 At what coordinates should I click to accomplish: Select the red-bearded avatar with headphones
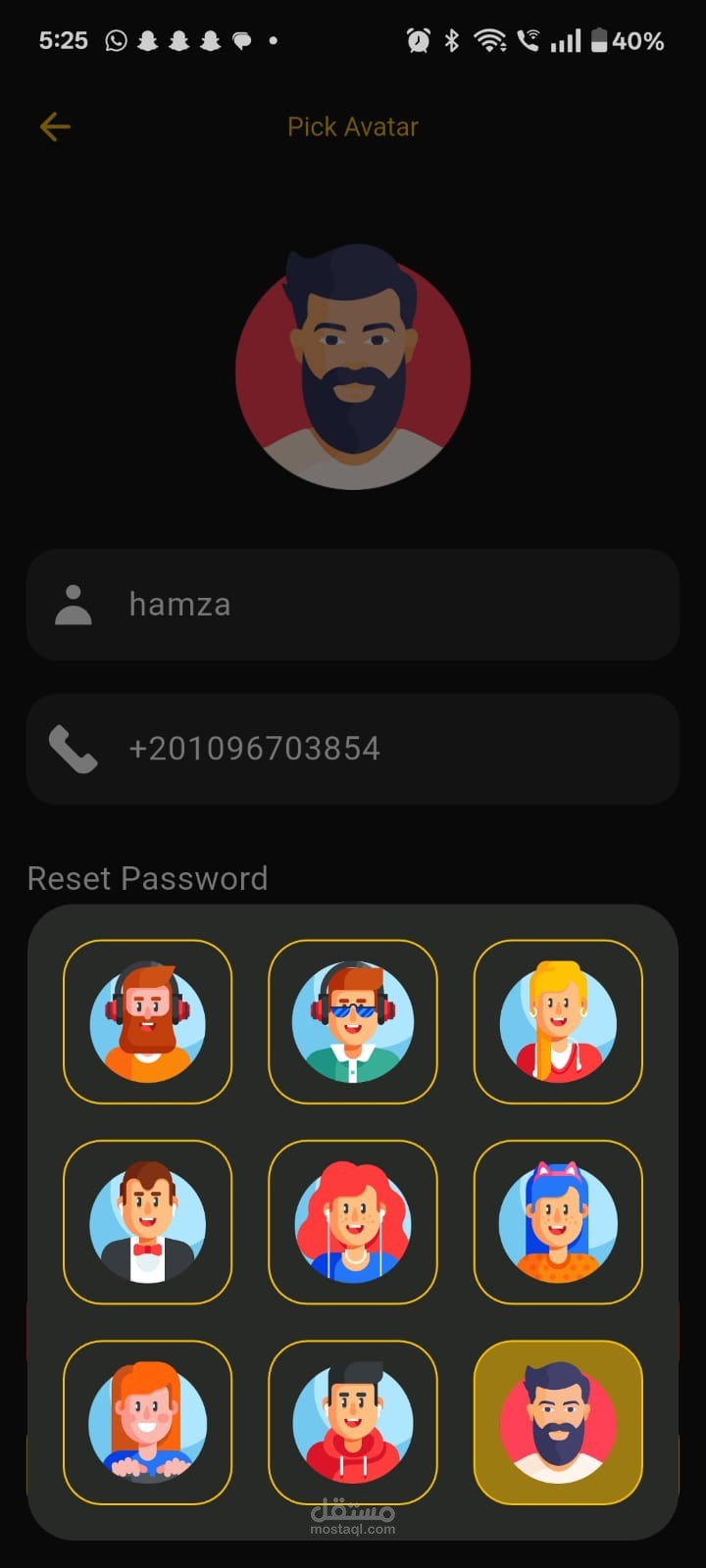point(147,1021)
